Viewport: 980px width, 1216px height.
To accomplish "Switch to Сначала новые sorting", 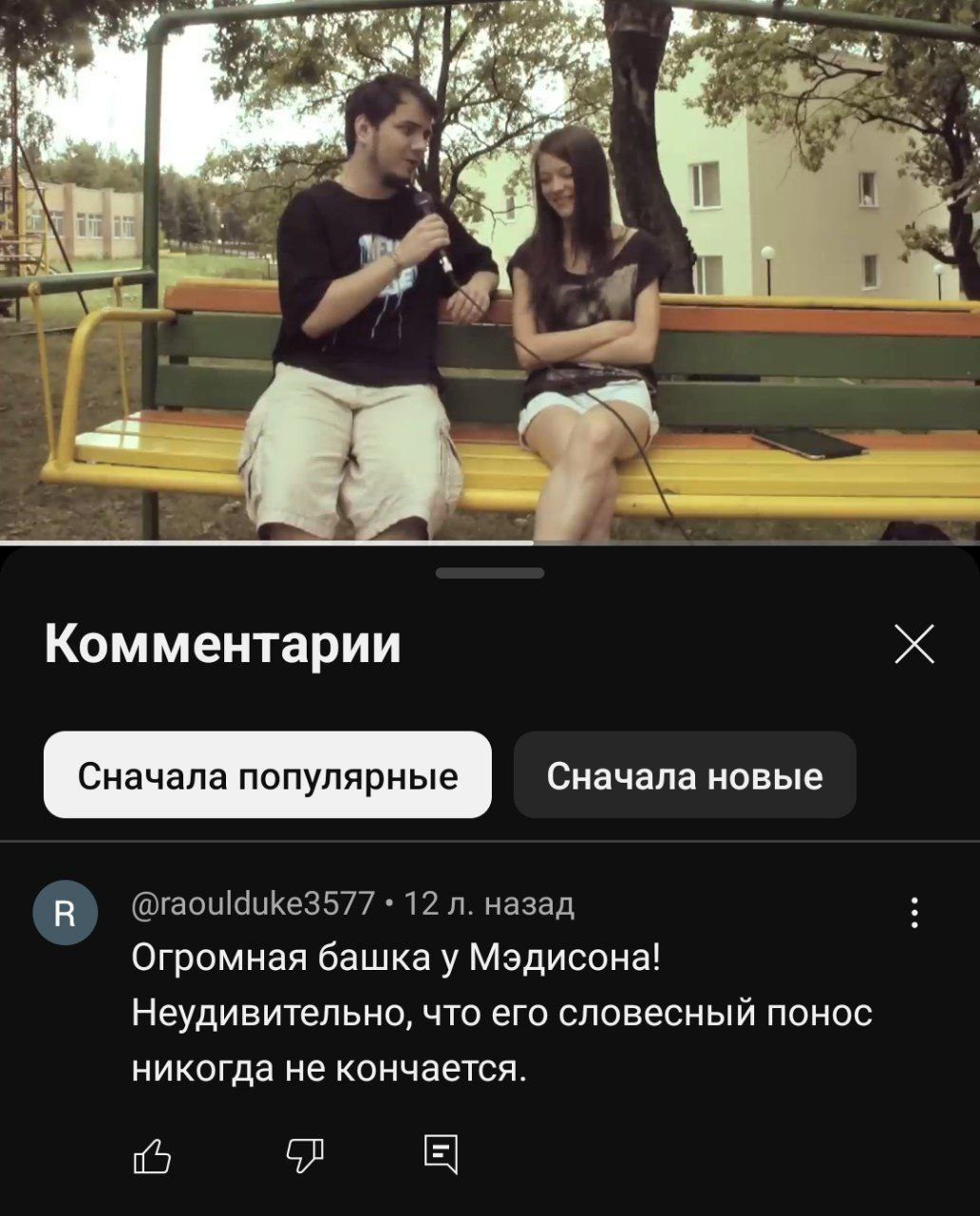I will [685, 775].
